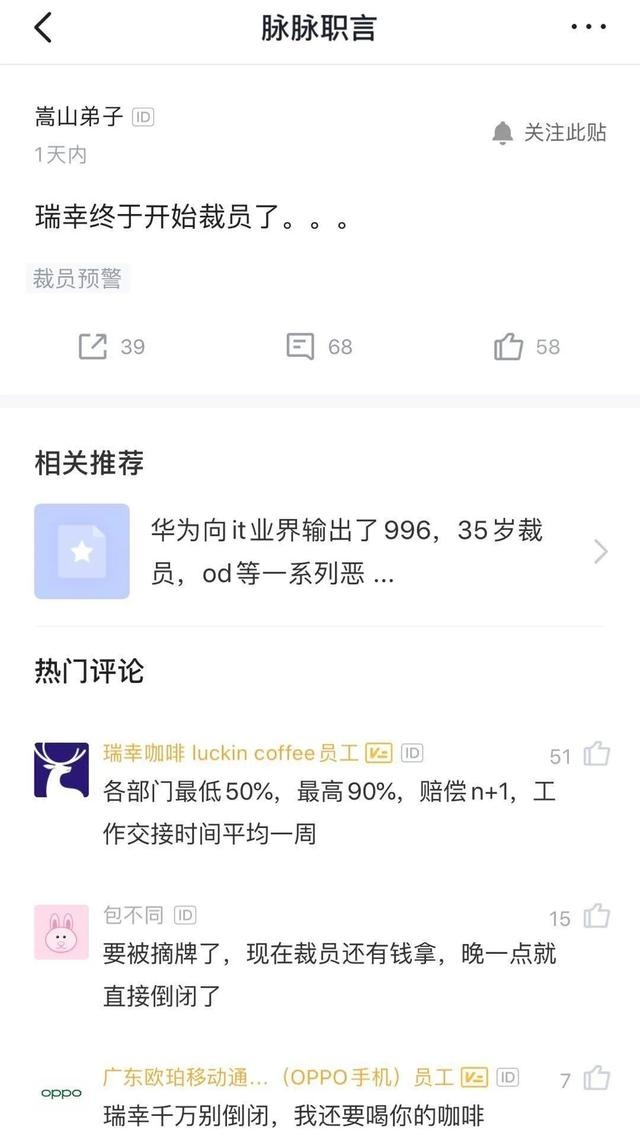Like the OPPO employee's comment
The image size is (640, 1148).
click(597, 1078)
